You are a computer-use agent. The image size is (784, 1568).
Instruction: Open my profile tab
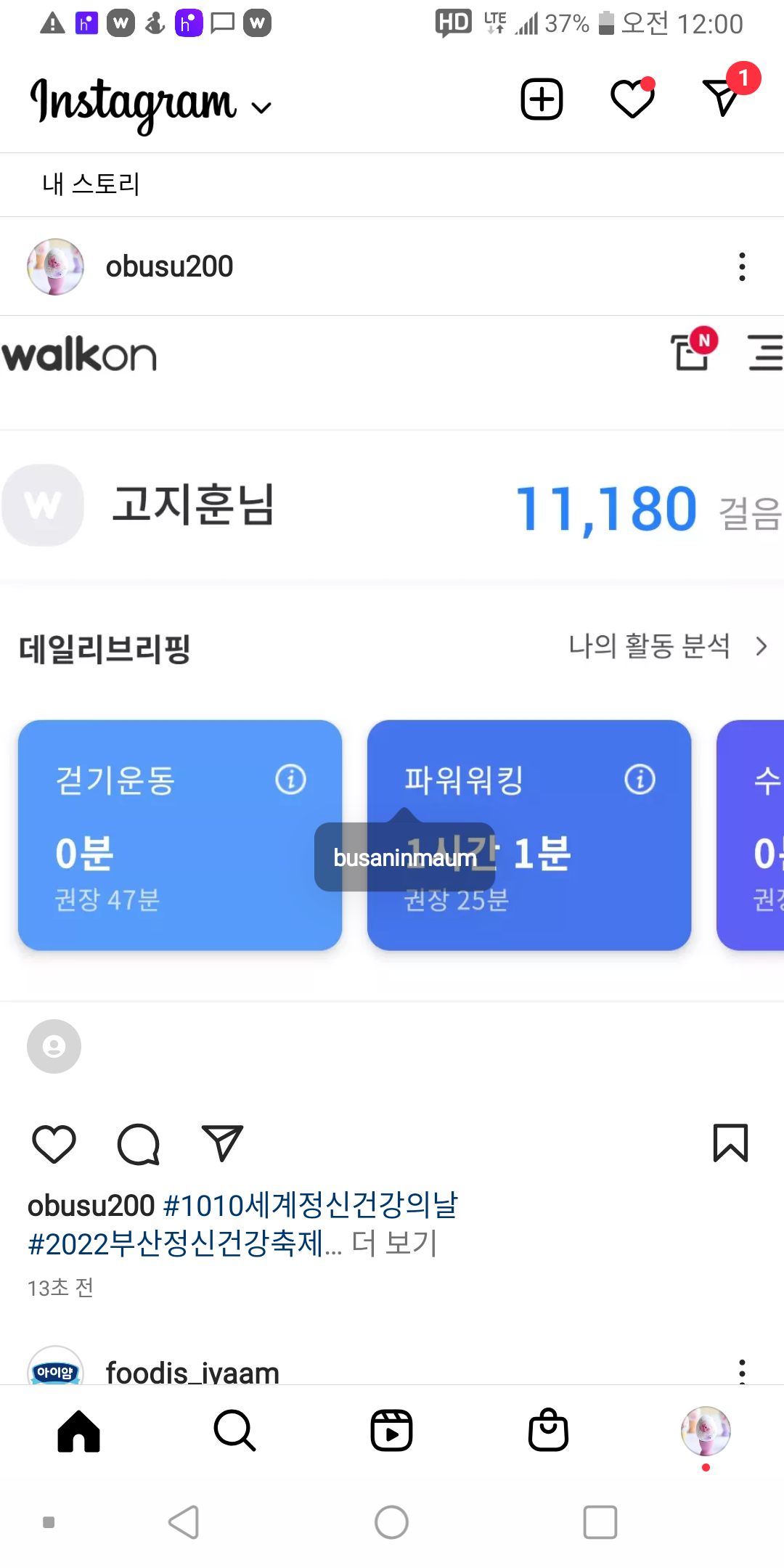pyautogui.click(x=705, y=1431)
